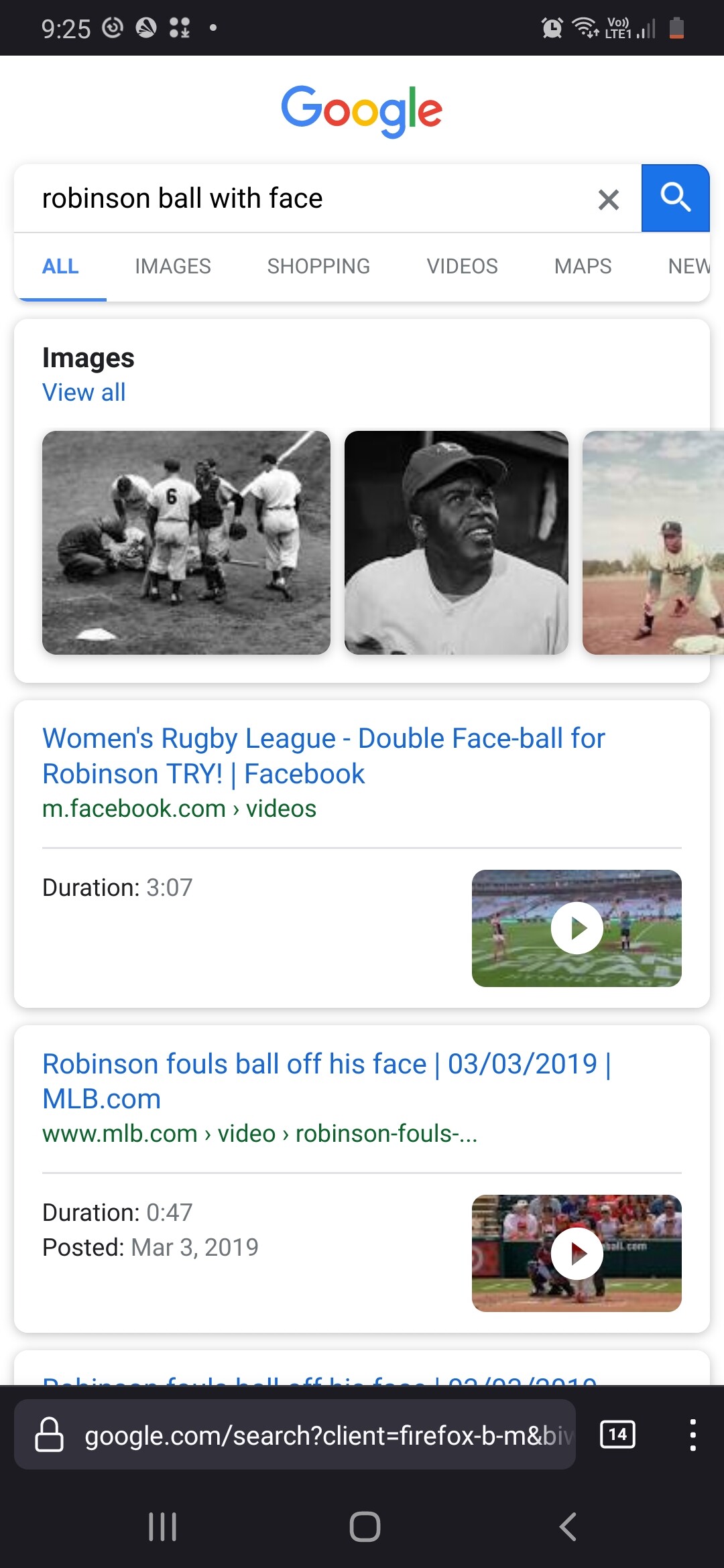Open Women's Rugby League Facebook result
Screen dimensions: 724x1568
click(x=323, y=756)
